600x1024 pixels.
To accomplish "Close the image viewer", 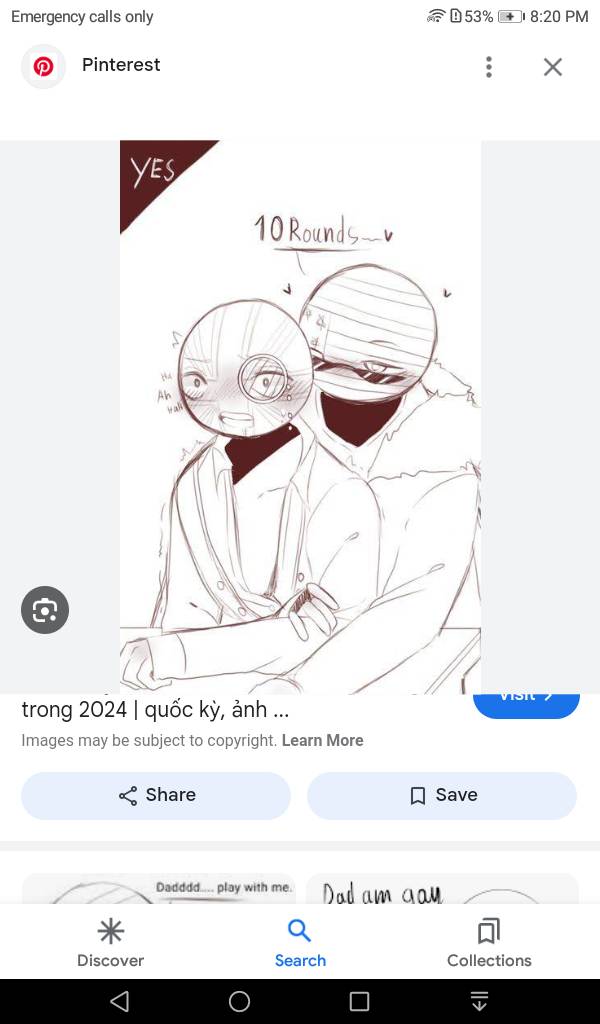I will click(x=553, y=67).
